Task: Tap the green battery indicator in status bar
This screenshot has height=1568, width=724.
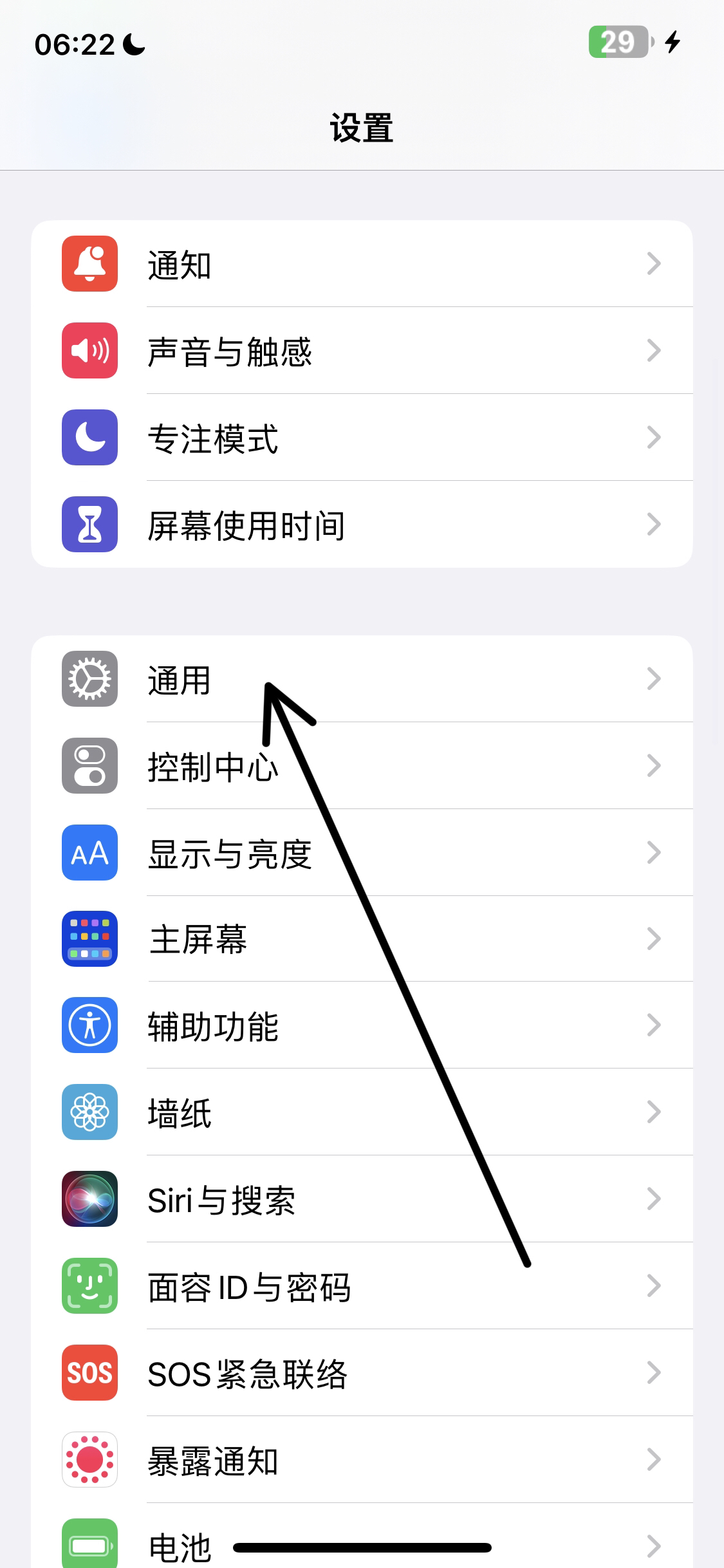Action: click(x=619, y=41)
